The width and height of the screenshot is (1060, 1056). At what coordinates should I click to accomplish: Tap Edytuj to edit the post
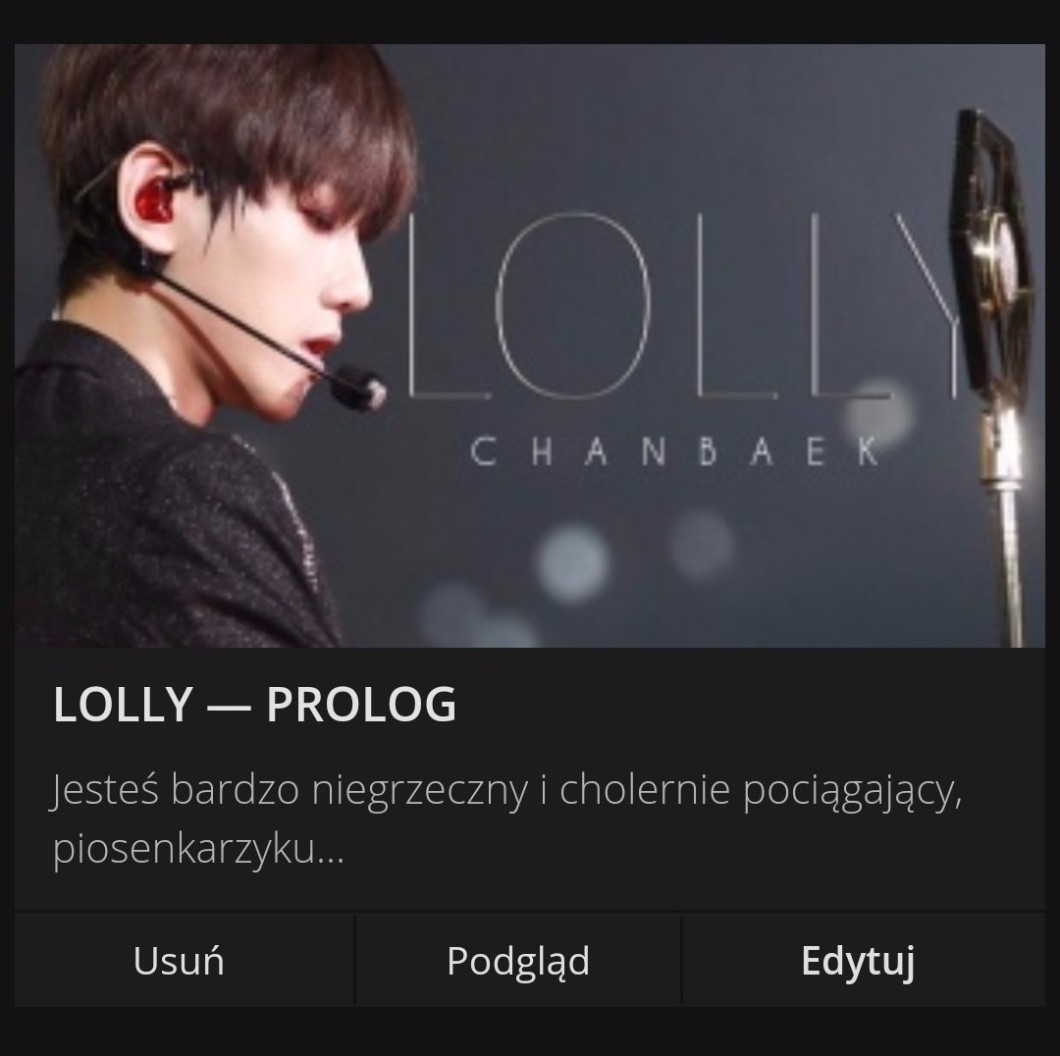858,961
